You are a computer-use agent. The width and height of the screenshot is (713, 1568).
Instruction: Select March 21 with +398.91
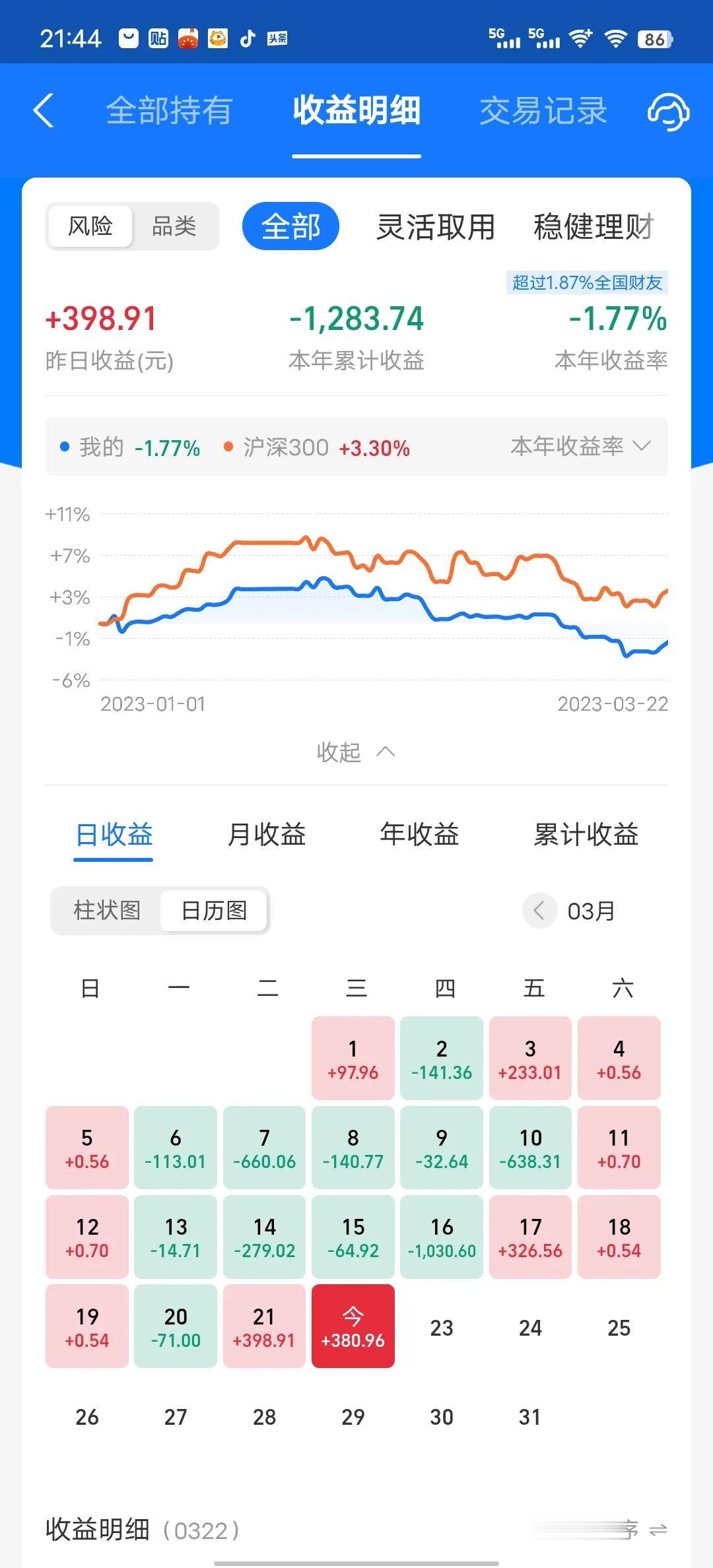264,1326
